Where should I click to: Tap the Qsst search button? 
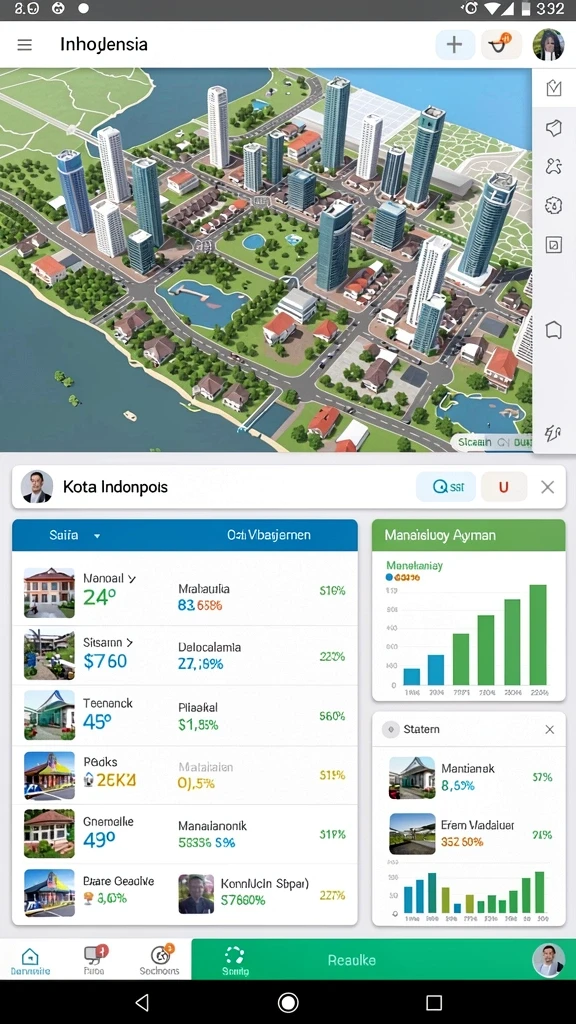(x=446, y=487)
